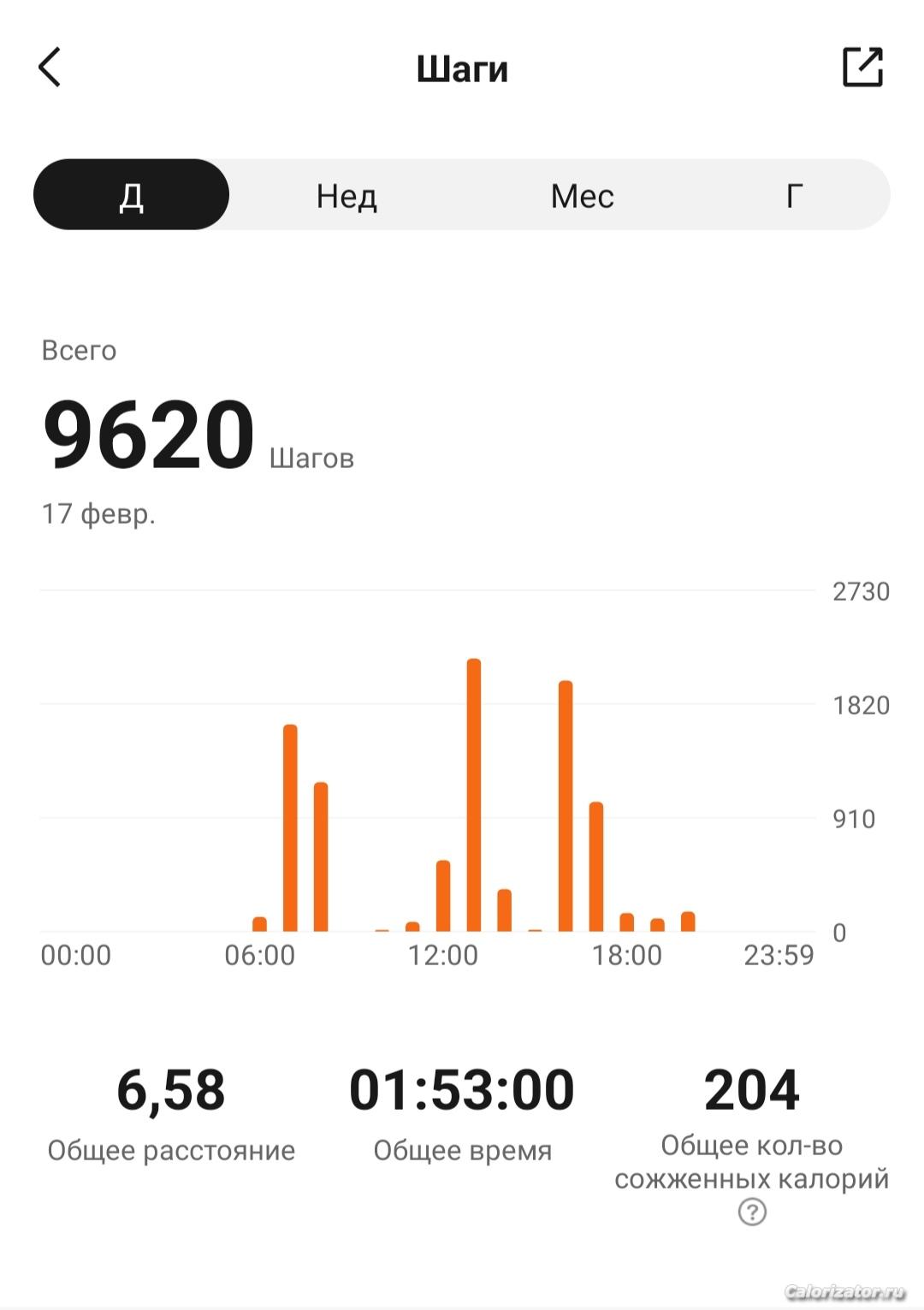Select the Д day view

(x=132, y=195)
